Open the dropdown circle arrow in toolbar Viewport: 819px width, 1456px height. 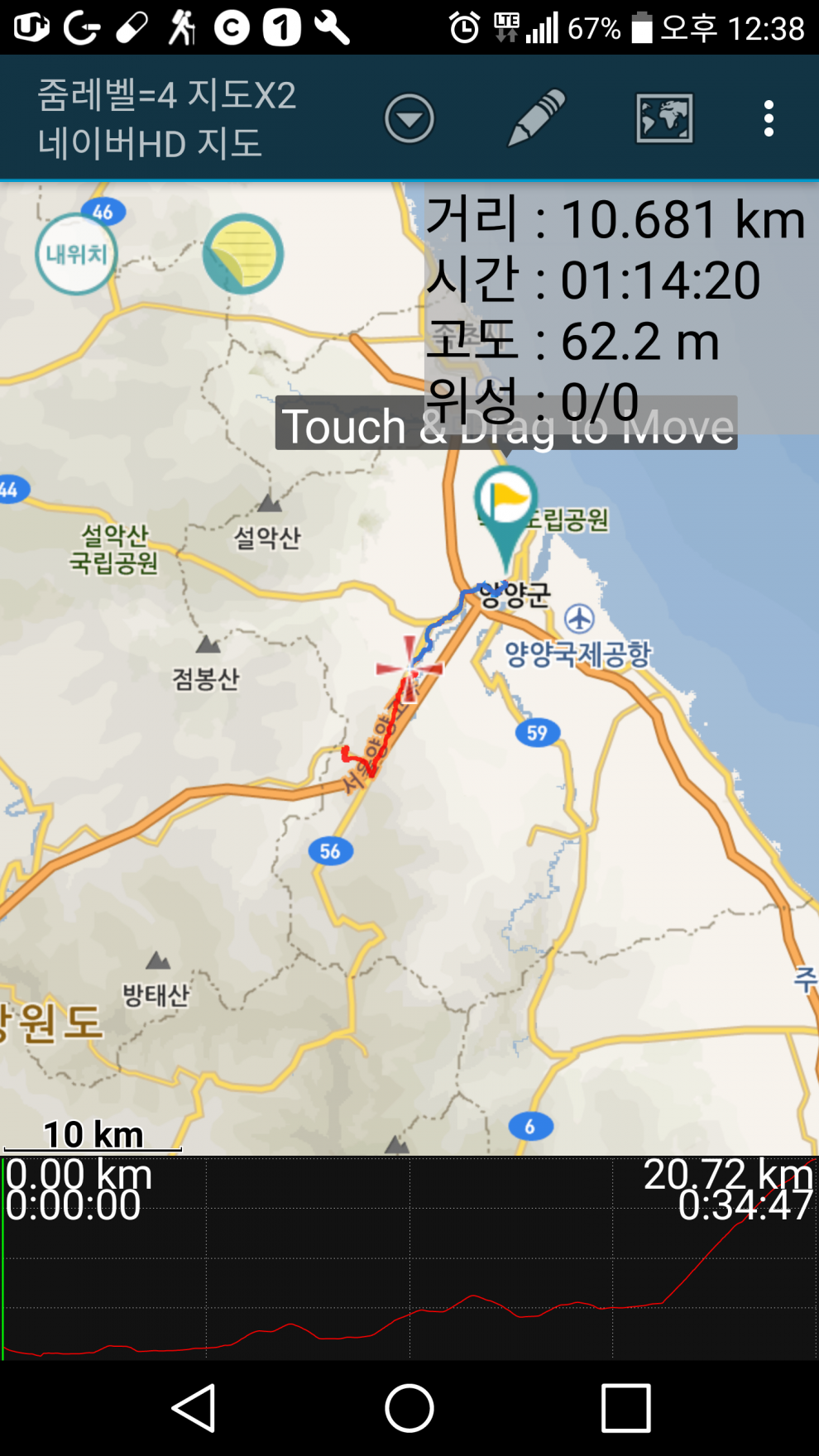pos(409,118)
